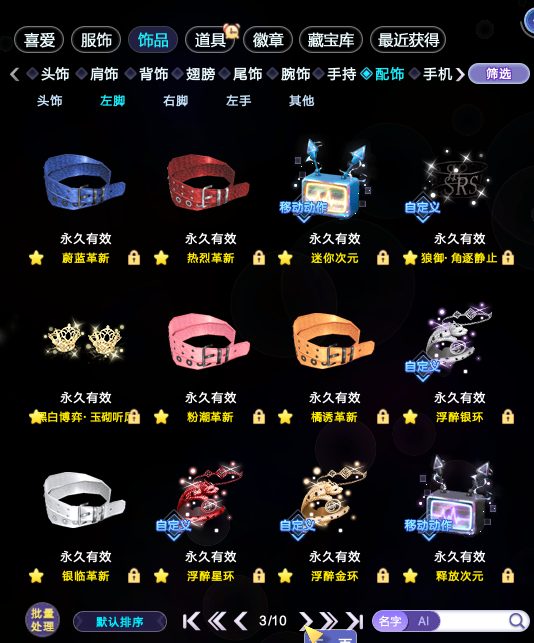The height and width of the screenshot is (643, 534).
Task: Select the 手持 subcategory
Action: click(x=341, y=74)
